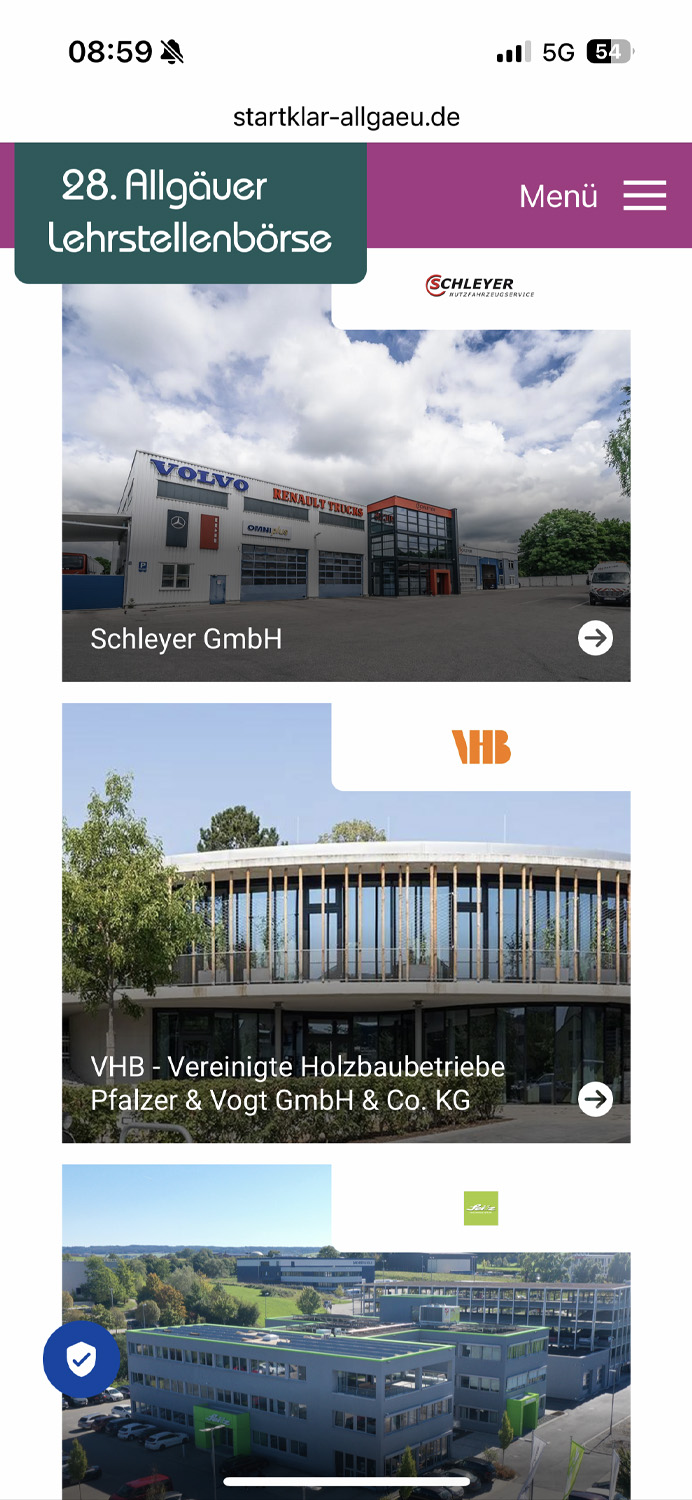The width and height of the screenshot is (692, 1500).
Task: Tap the arrow on the VHB card
Action: pos(596,1099)
